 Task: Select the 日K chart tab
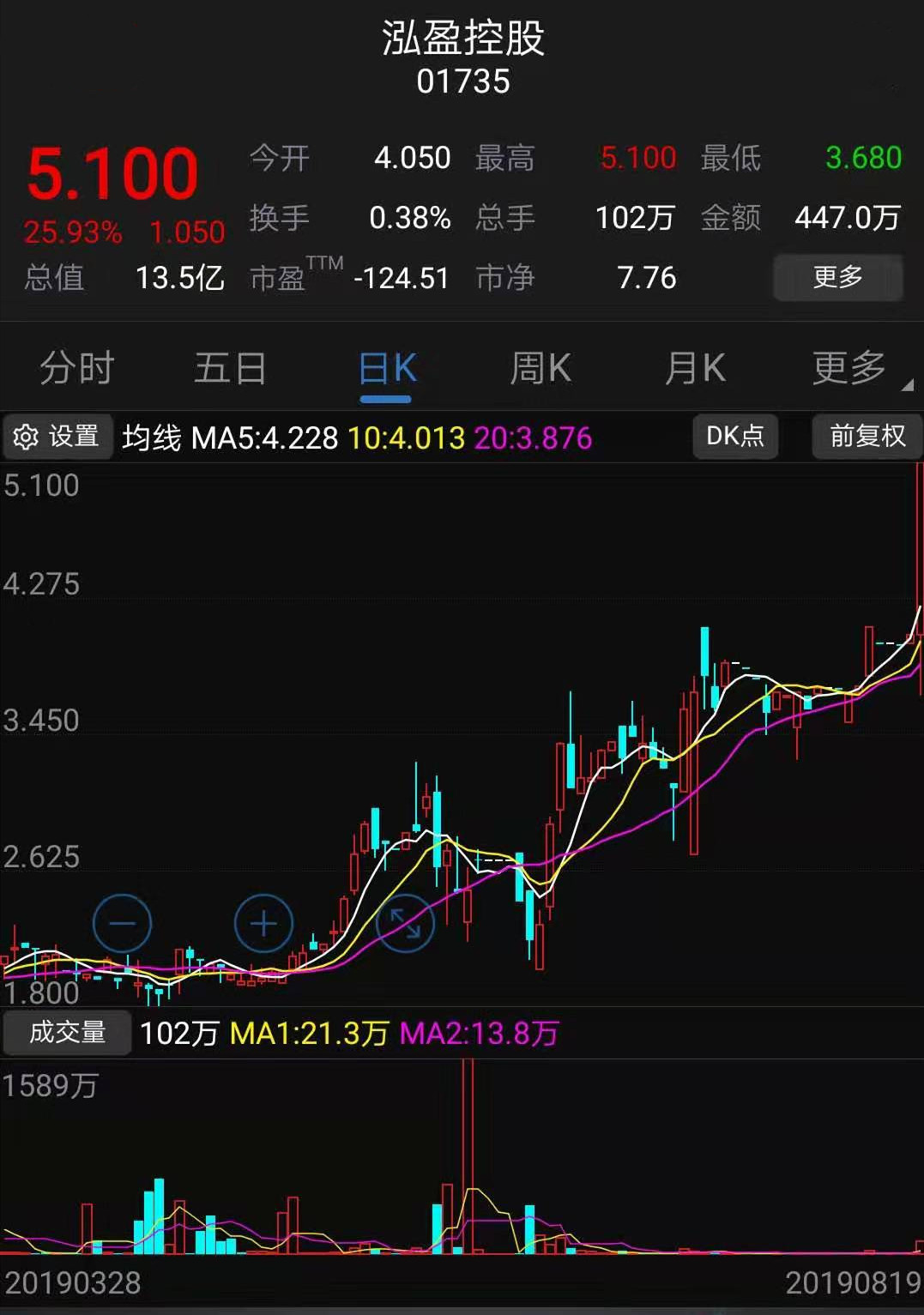(386, 369)
